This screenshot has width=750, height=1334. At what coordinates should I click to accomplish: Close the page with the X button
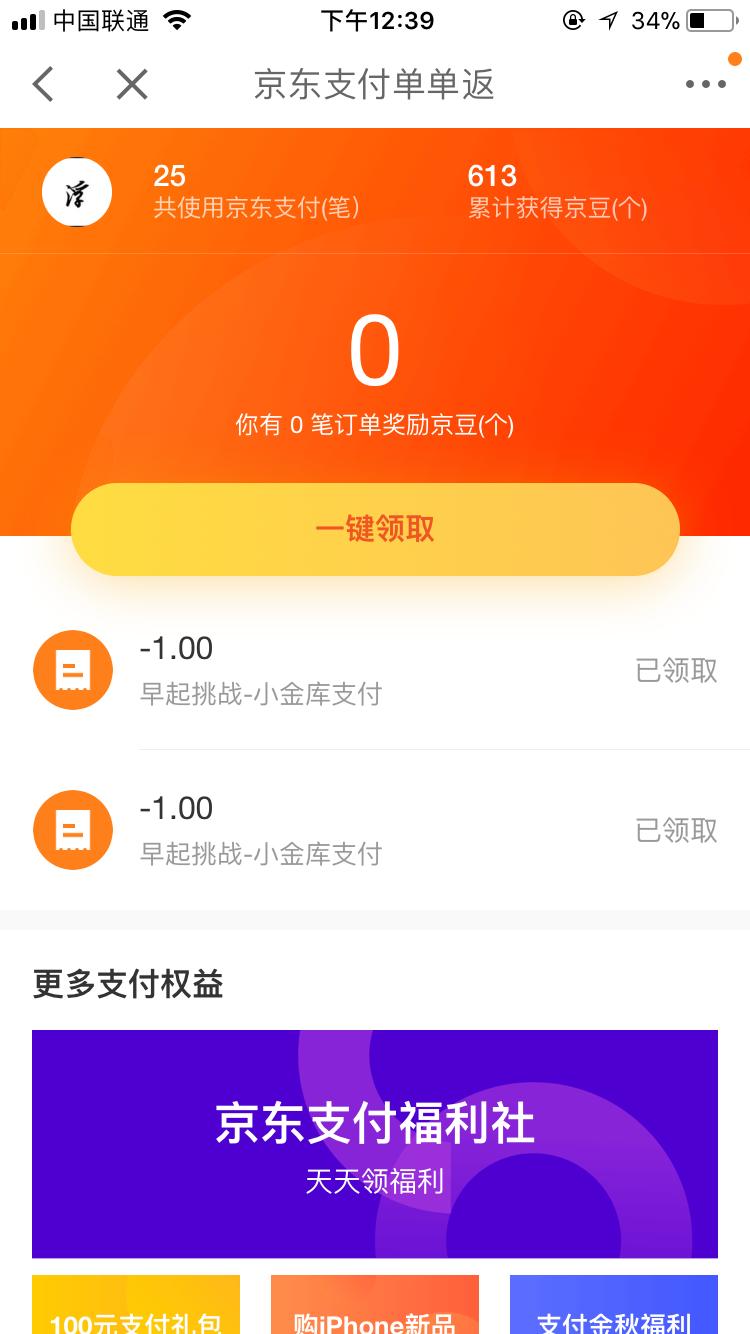pyautogui.click(x=131, y=85)
